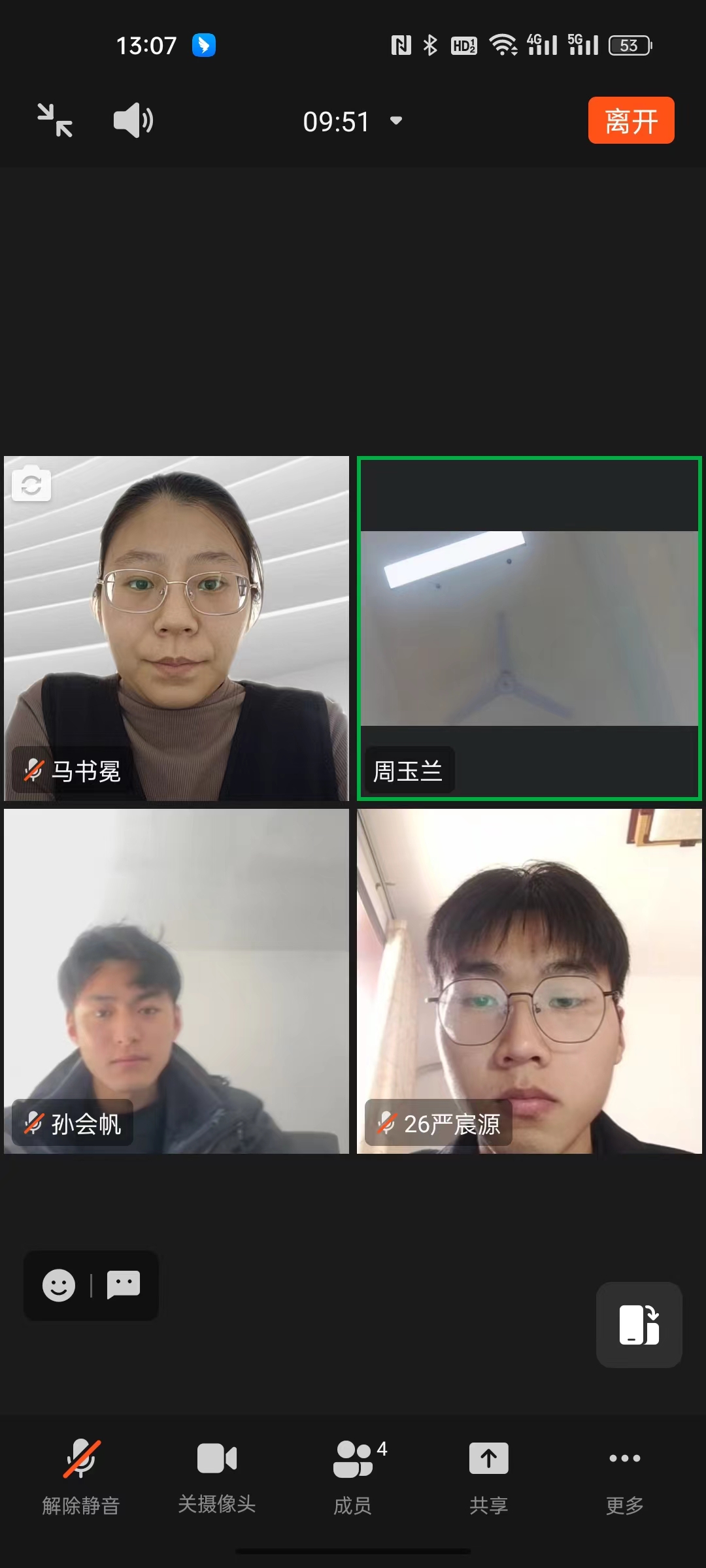Select 孙会帆's video tile
Viewport: 706px width, 1568px height.
click(176, 981)
